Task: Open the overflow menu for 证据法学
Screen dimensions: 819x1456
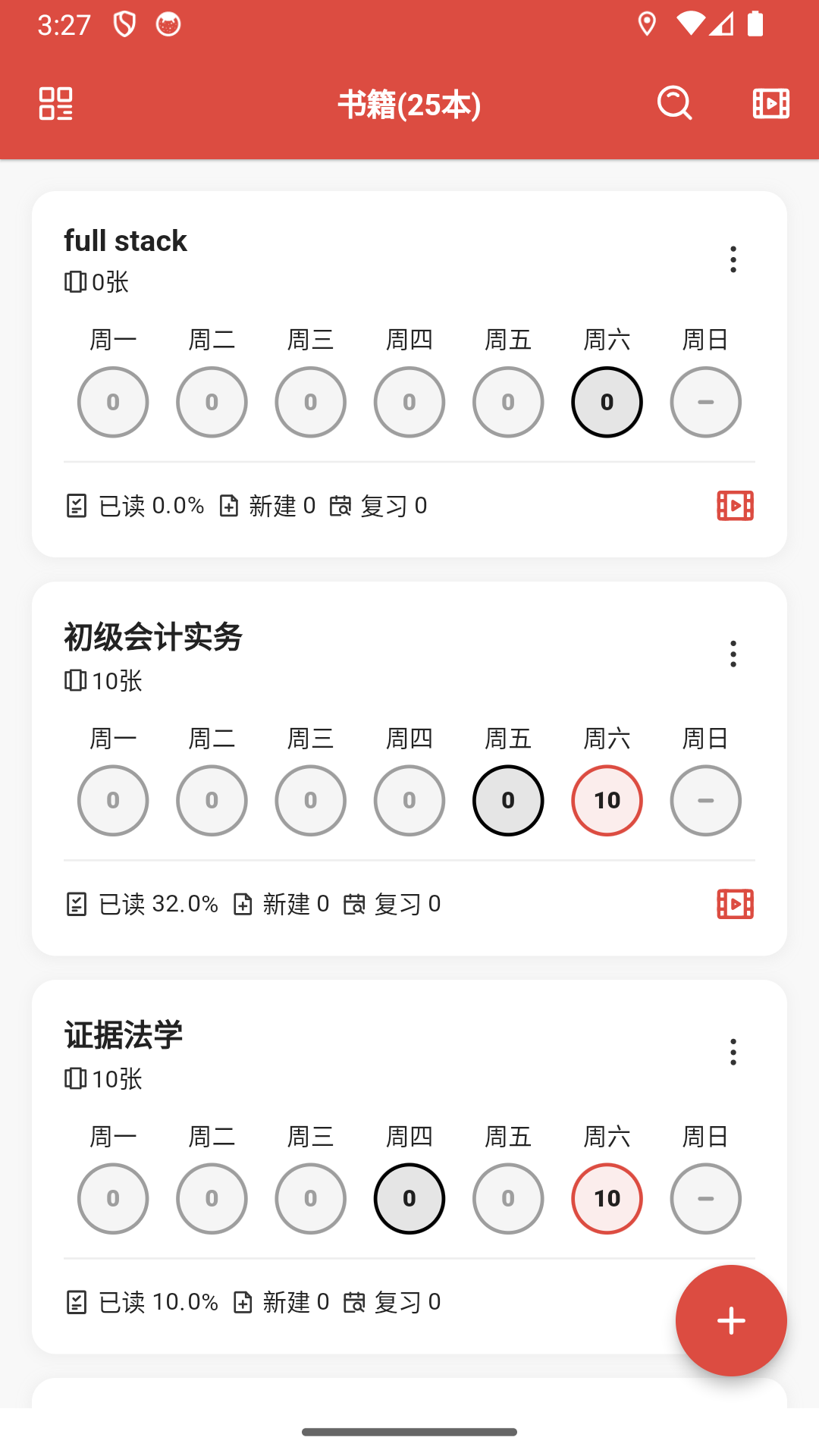Action: (x=733, y=1052)
